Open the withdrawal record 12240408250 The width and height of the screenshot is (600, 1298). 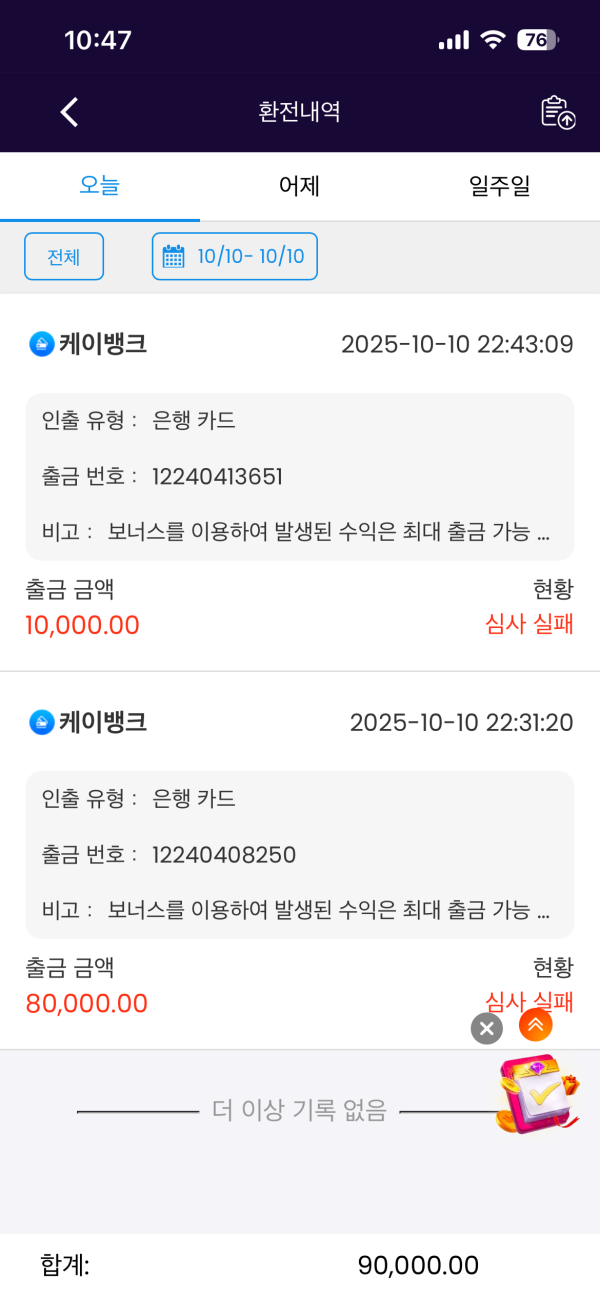click(300, 854)
